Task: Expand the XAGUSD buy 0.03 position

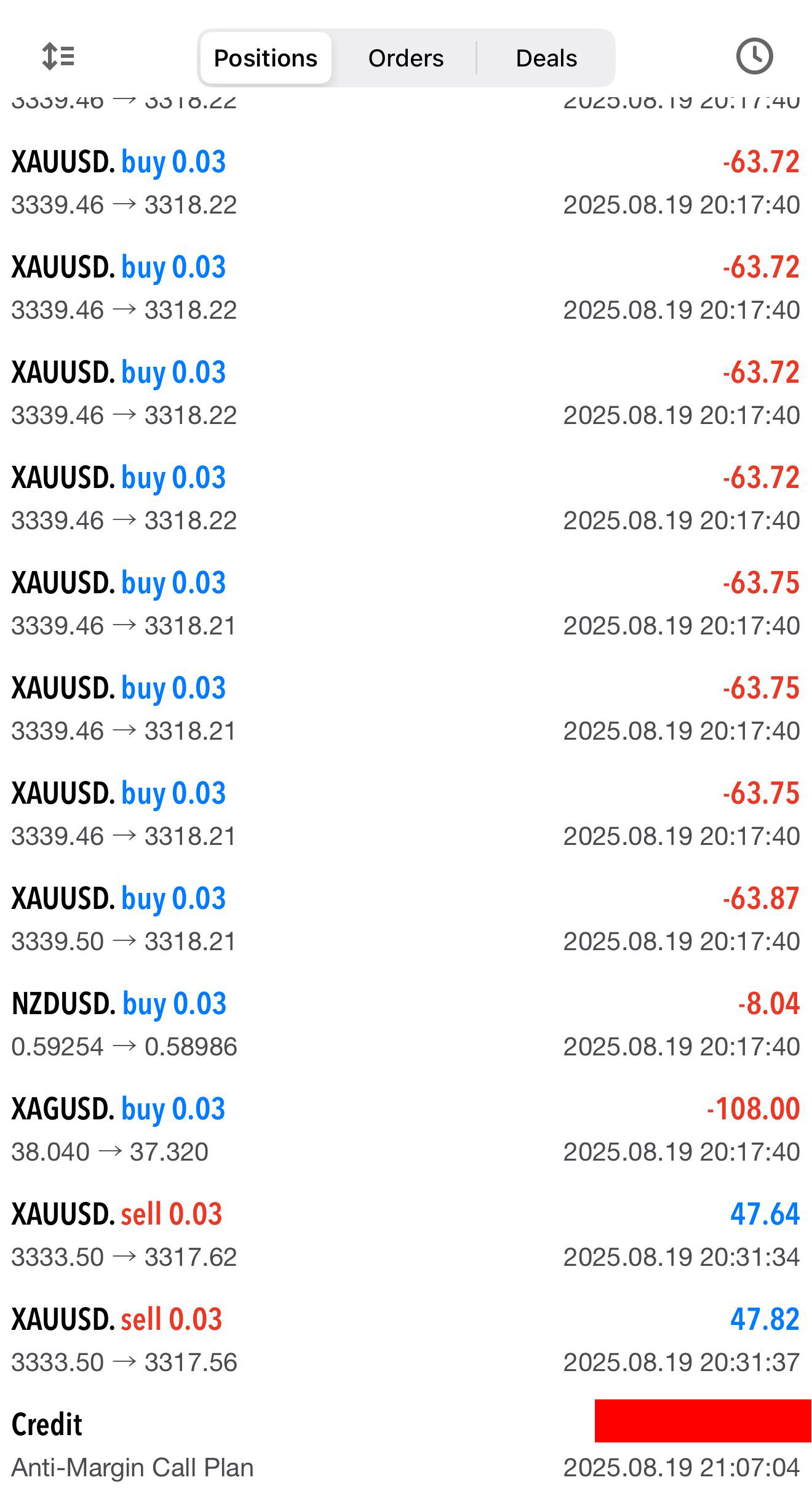Action: click(405, 1130)
